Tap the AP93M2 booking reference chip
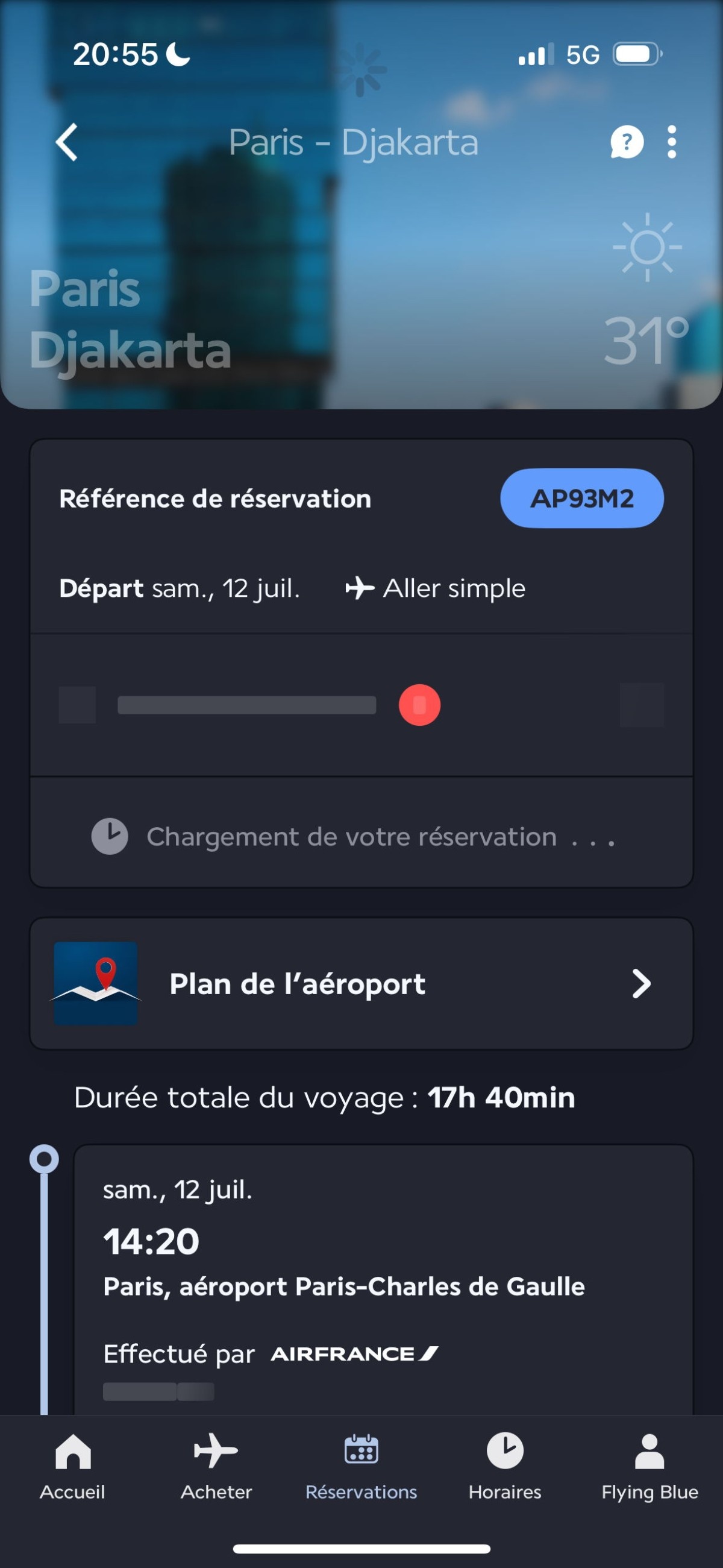 click(x=581, y=499)
